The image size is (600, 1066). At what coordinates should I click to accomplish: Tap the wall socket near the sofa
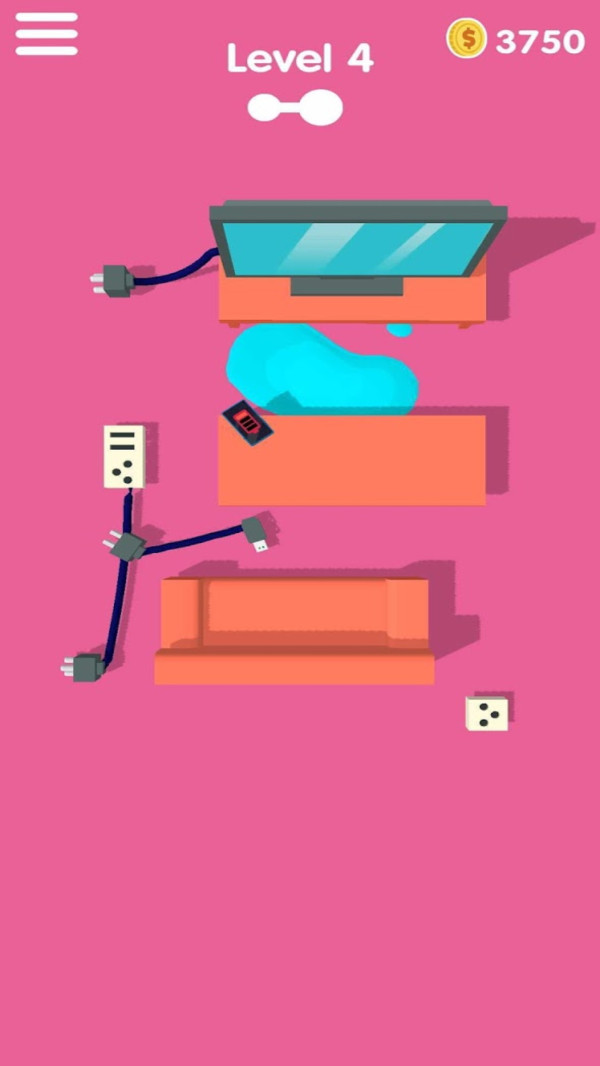click(487, 713)
